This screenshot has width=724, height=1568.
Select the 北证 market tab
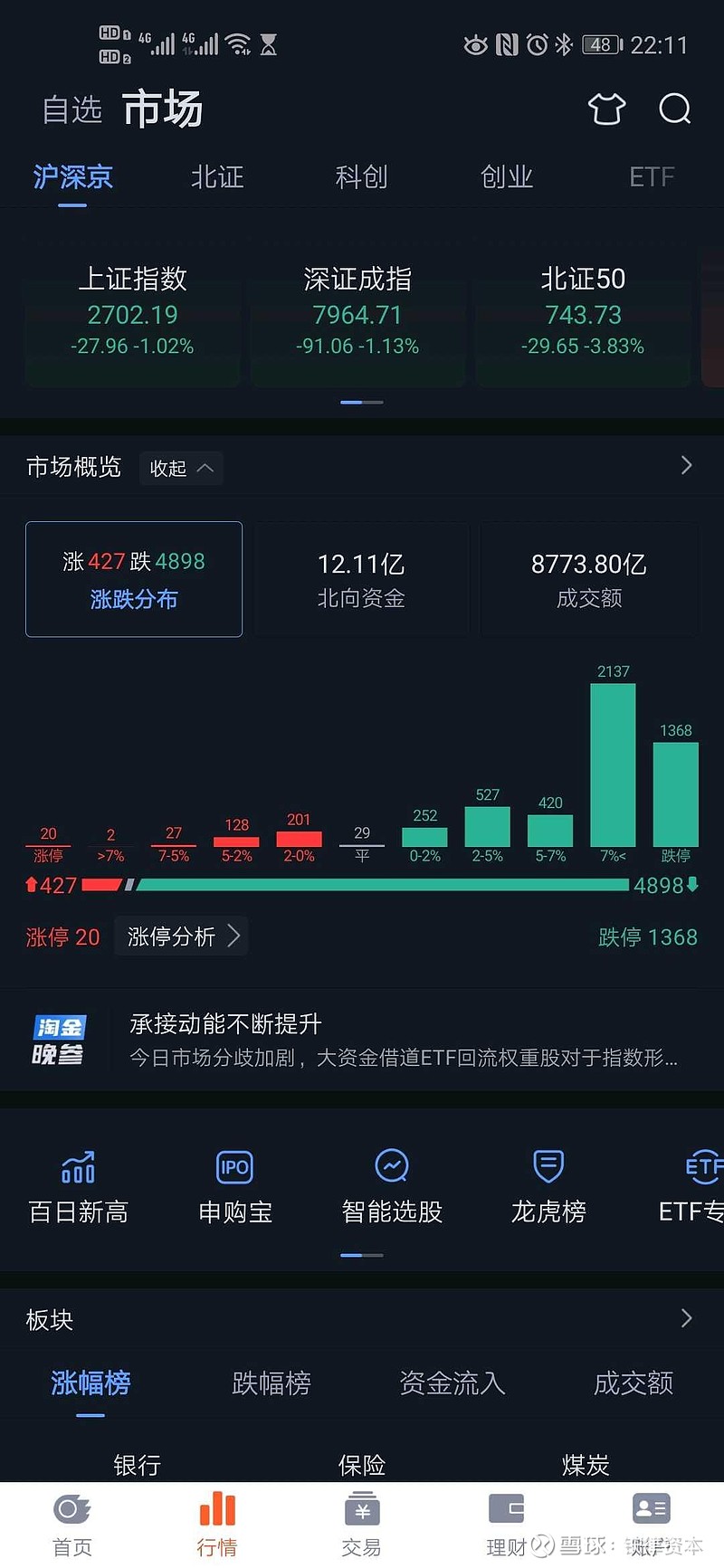point(217,176)
